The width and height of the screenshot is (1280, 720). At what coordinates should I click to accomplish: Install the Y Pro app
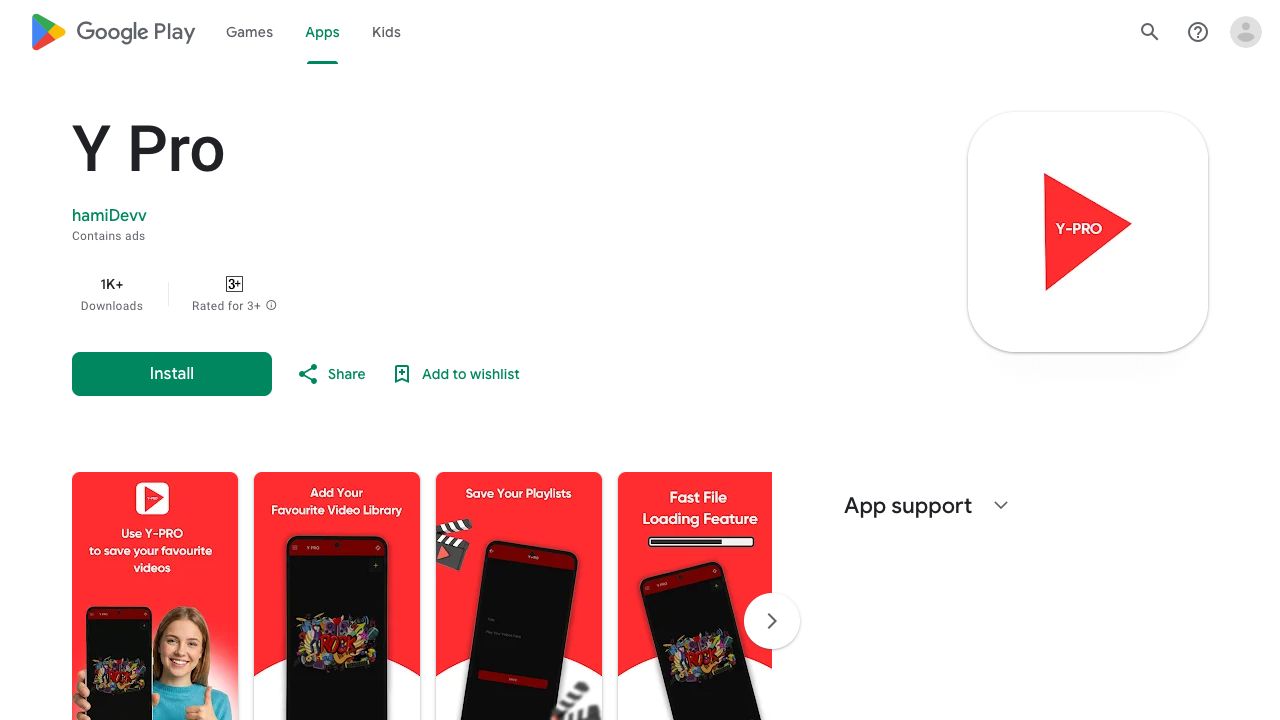[172, 374]
